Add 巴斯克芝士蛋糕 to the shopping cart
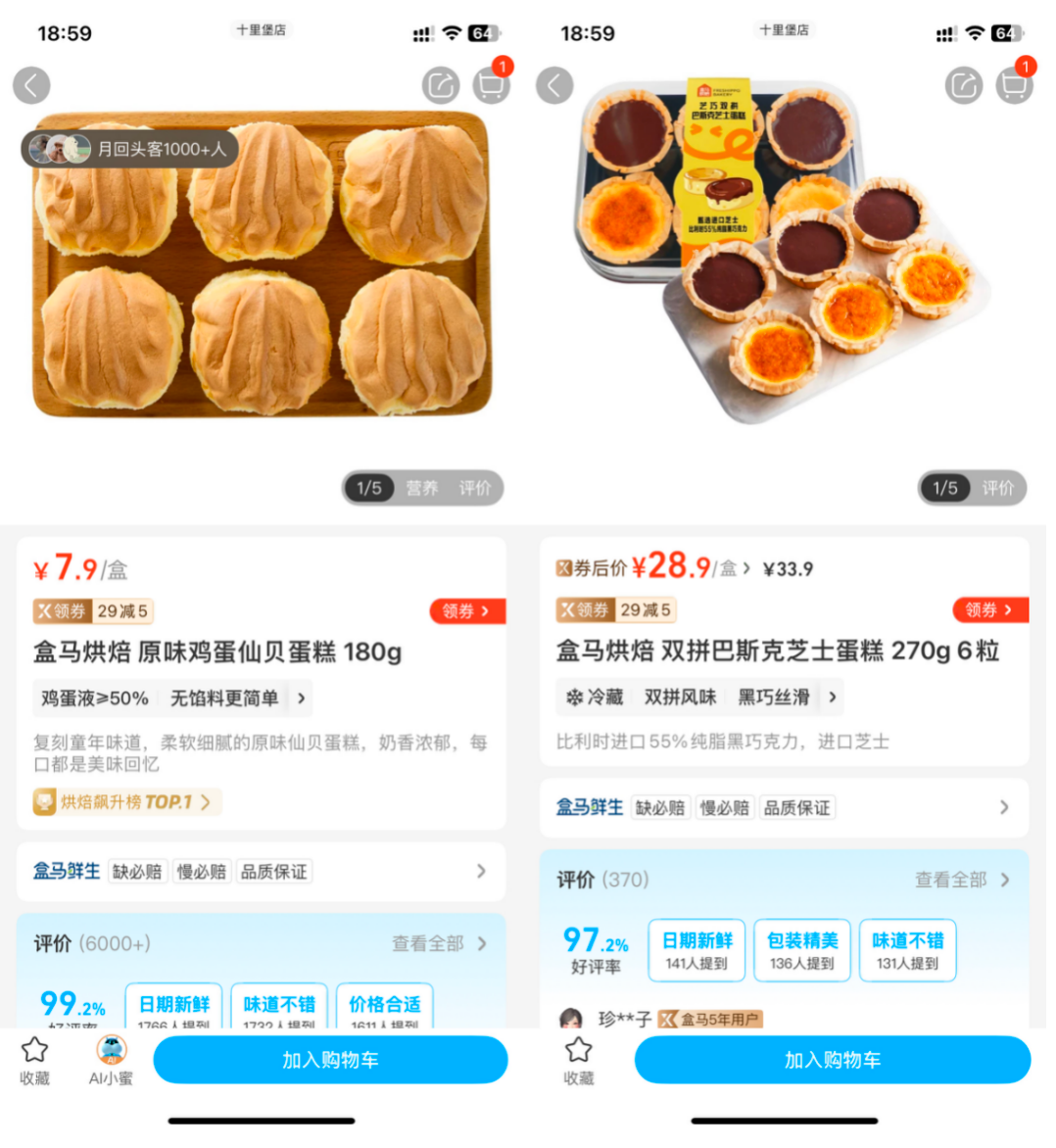 coord(833,1060)
